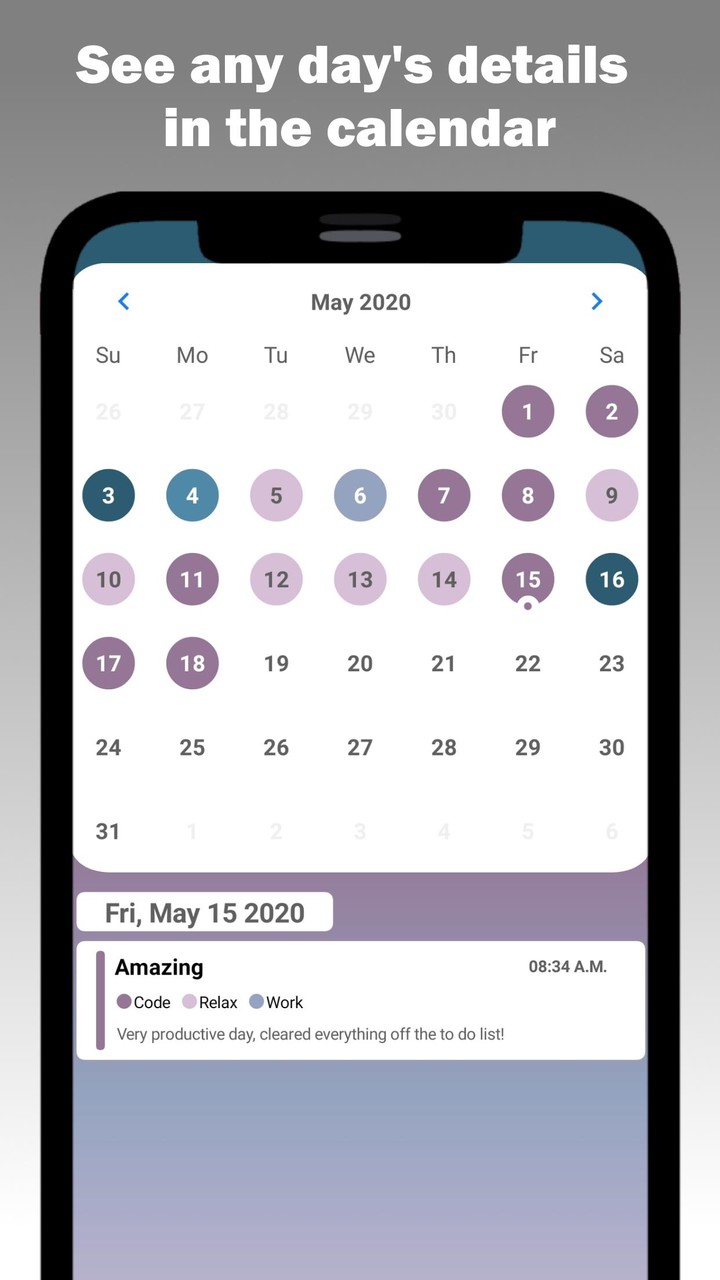The image size is (720, 1280).
Task: Open the May 2020 month title
Action: pos(360,302)
